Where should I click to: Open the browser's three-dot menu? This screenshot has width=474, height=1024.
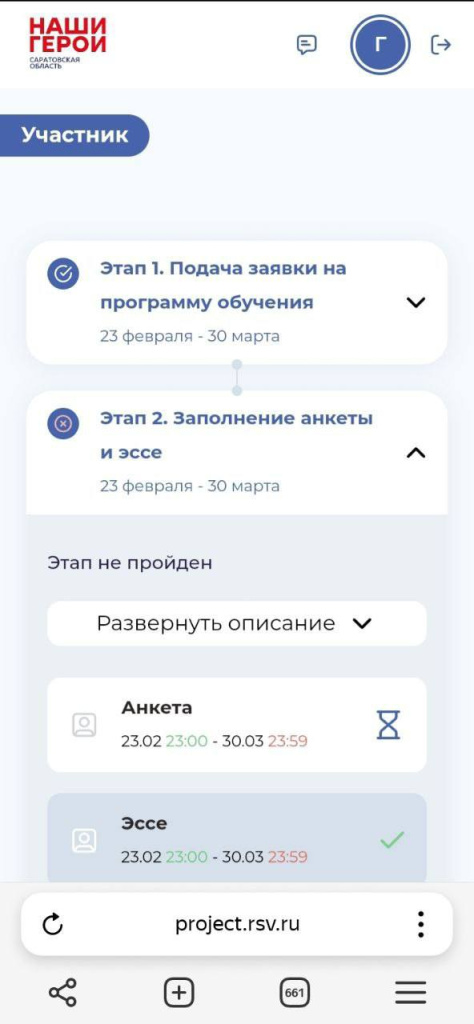coord(421,924)
